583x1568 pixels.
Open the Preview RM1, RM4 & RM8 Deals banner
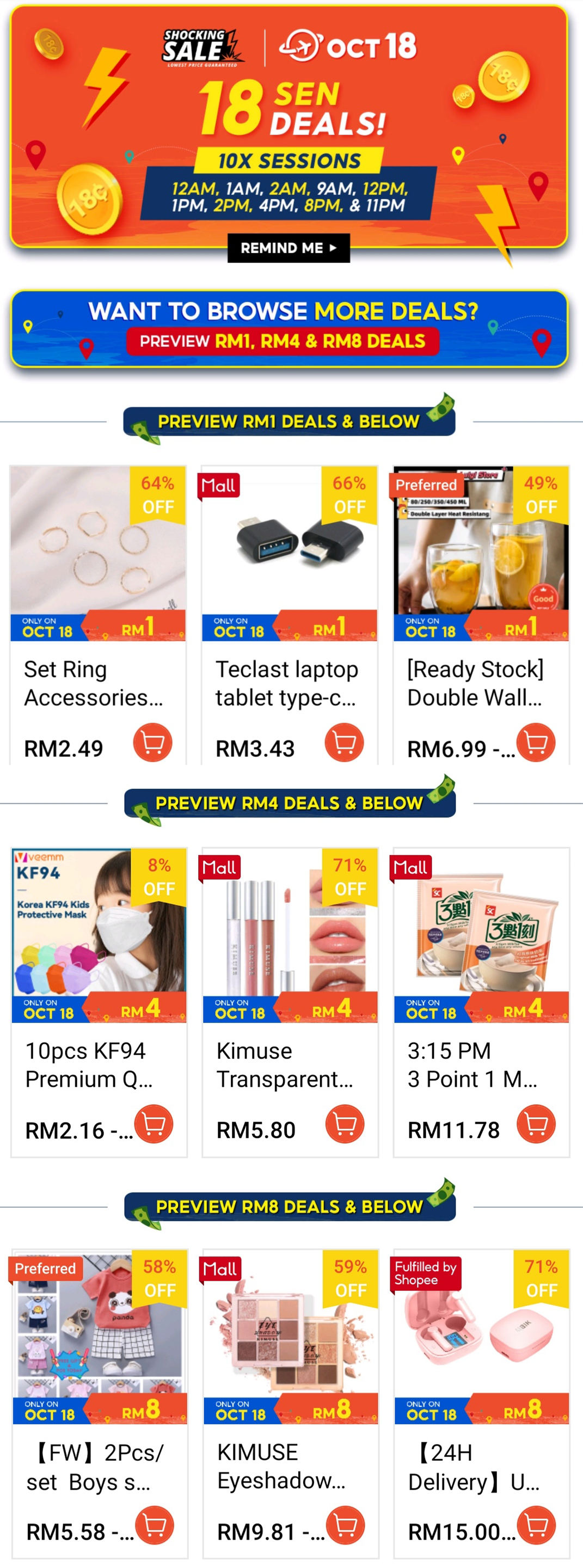tap(289, 329)
